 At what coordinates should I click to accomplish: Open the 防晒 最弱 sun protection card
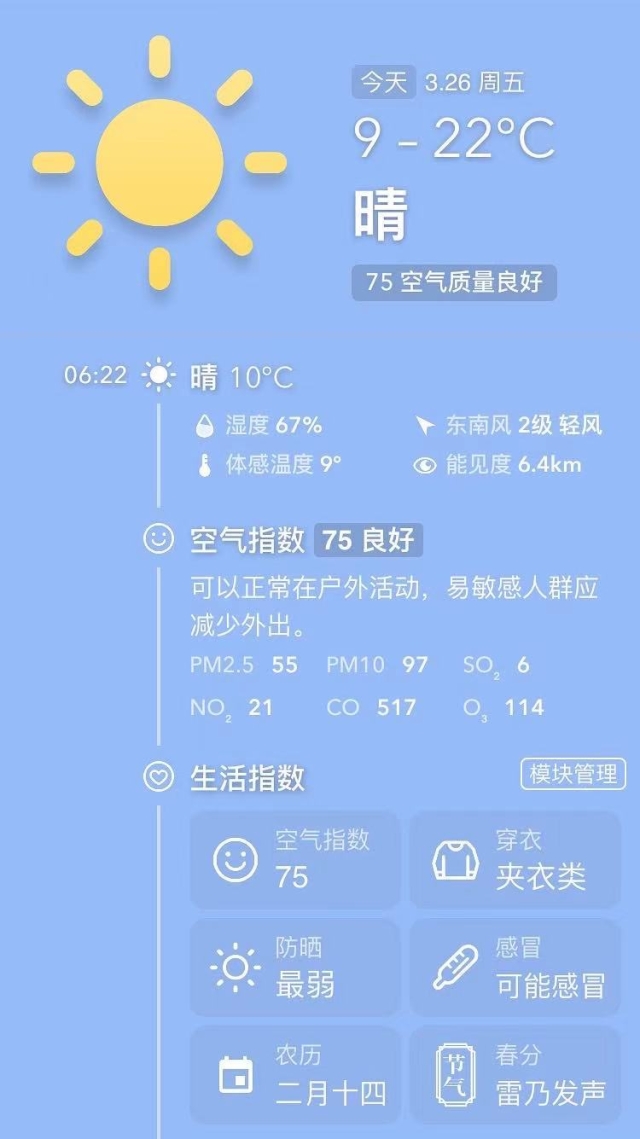tap(295, 967)
